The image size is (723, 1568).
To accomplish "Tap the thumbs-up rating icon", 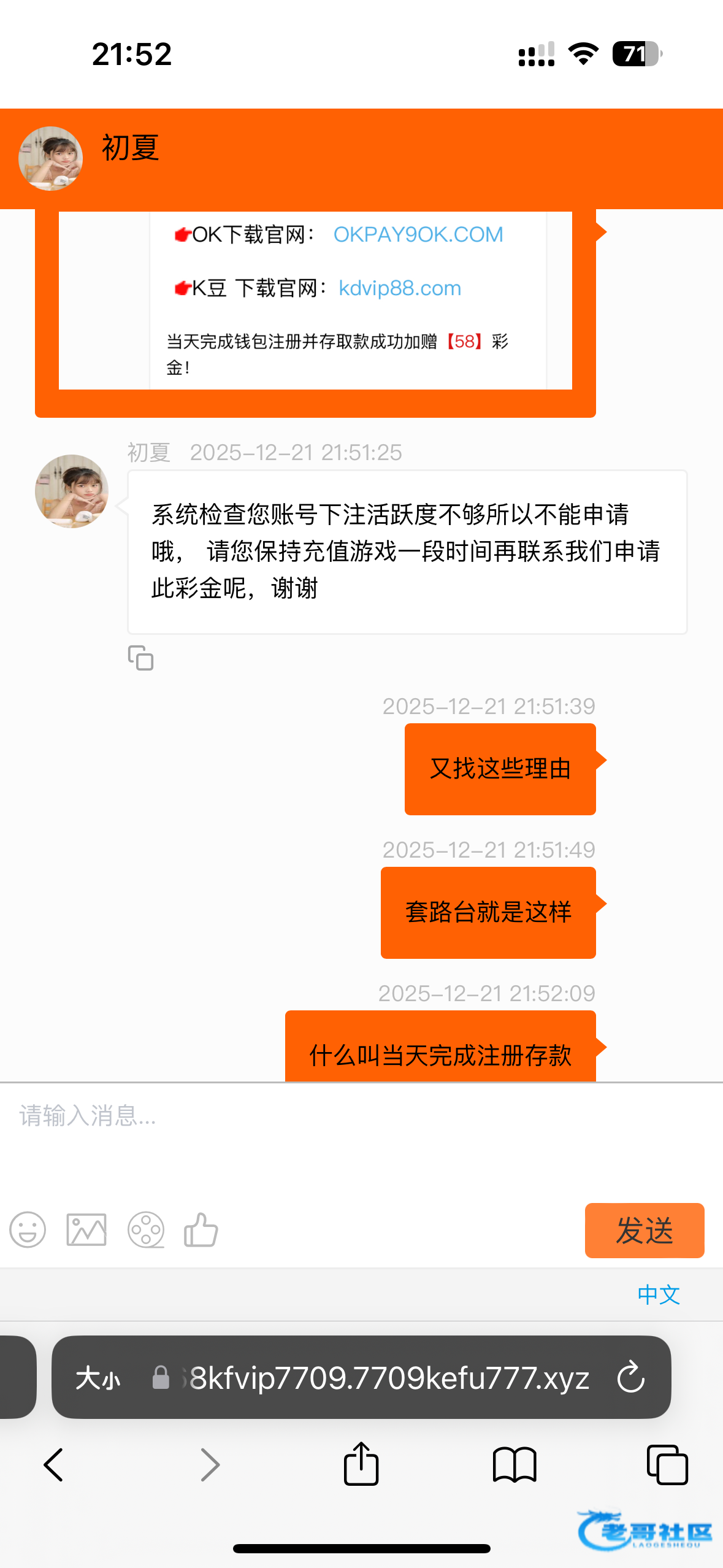I will 201,1229.
